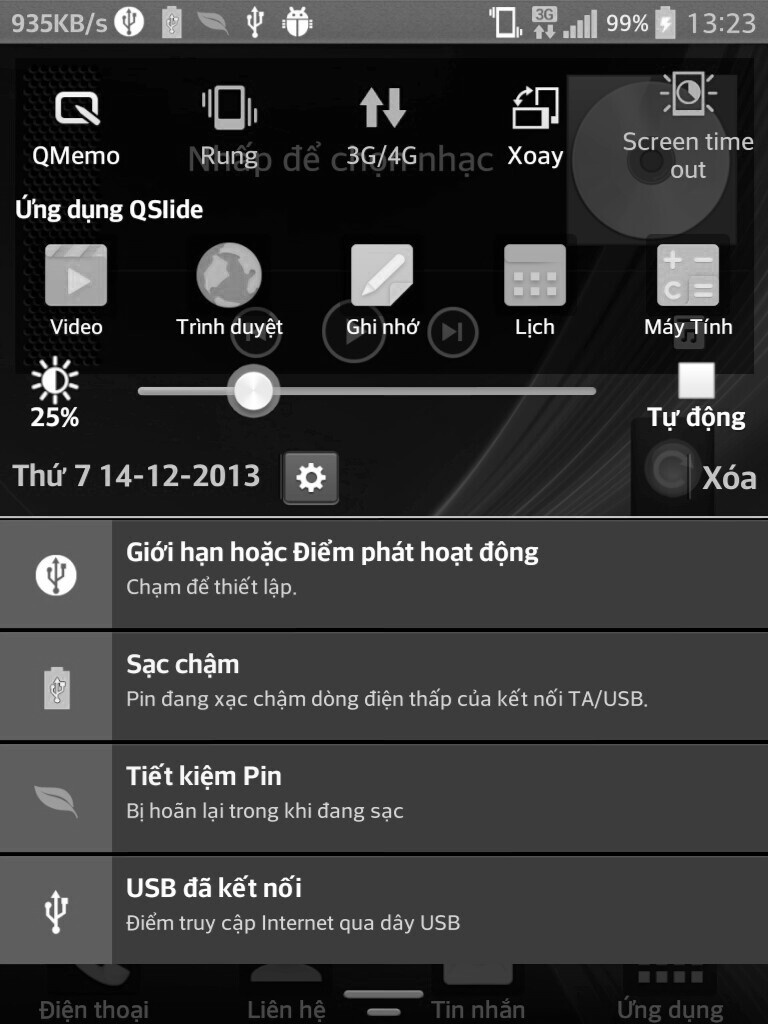
Task: Launch Ghi nhớ QSlide memo
Action: pos(382,290)
